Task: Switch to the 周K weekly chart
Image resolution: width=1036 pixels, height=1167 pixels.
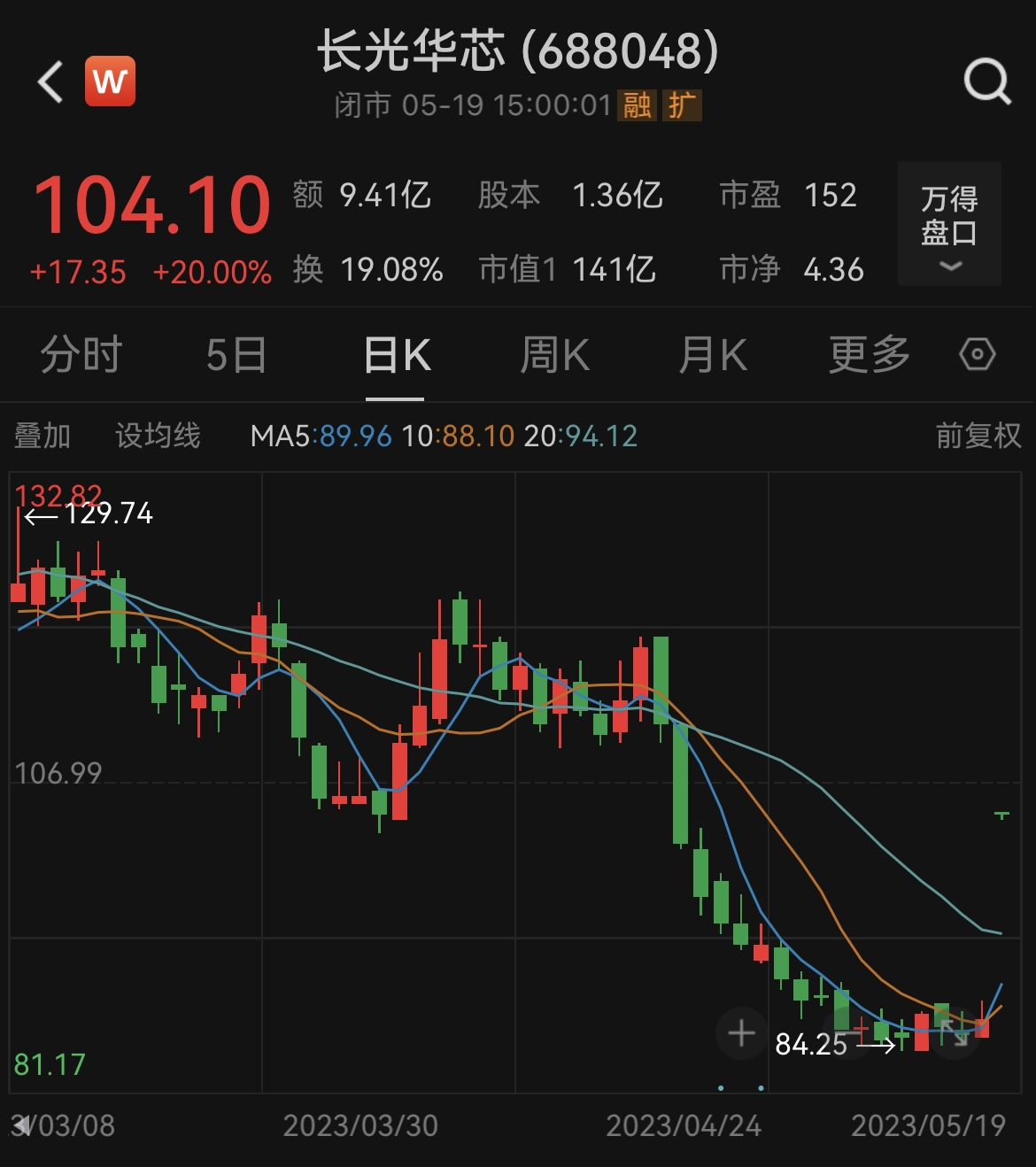Action: (x=554, y=356)
